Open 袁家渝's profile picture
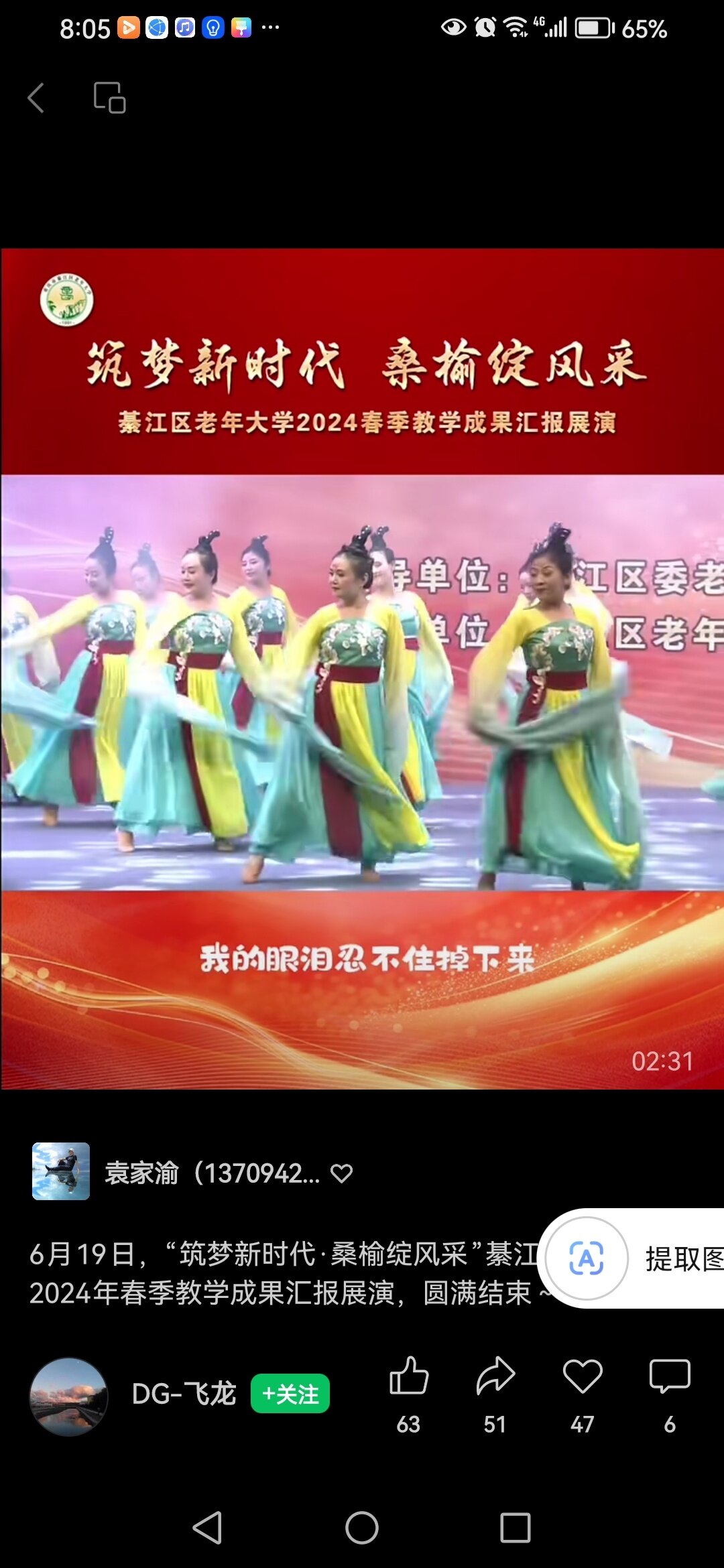724x1568 pixels. pyautogui.click(x=61, y=1171)
